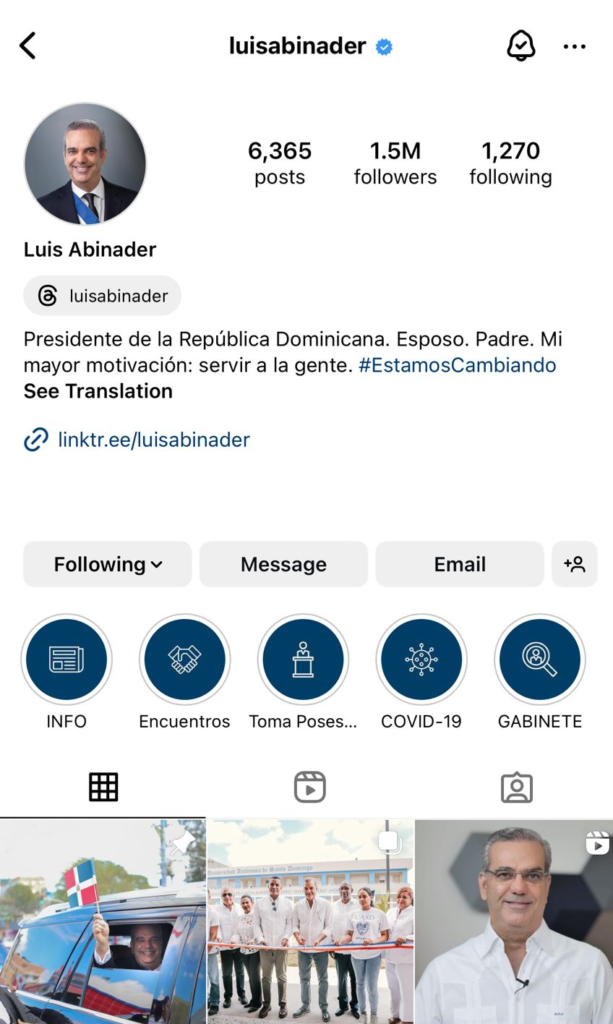Expand the Following dropdown button
613x1024 pixels.
(108, 564)
